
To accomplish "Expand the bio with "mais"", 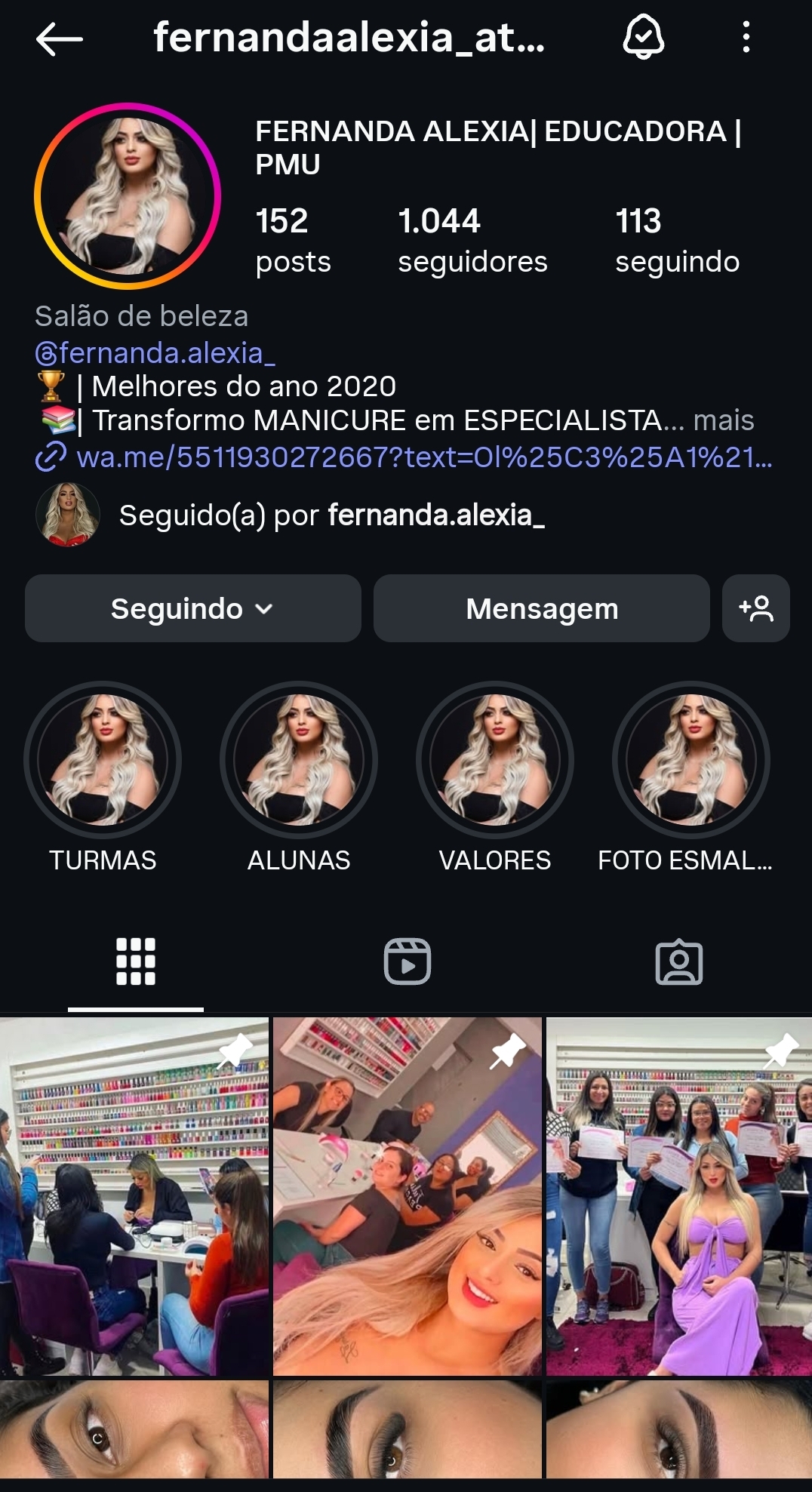I will click(723, 420).
